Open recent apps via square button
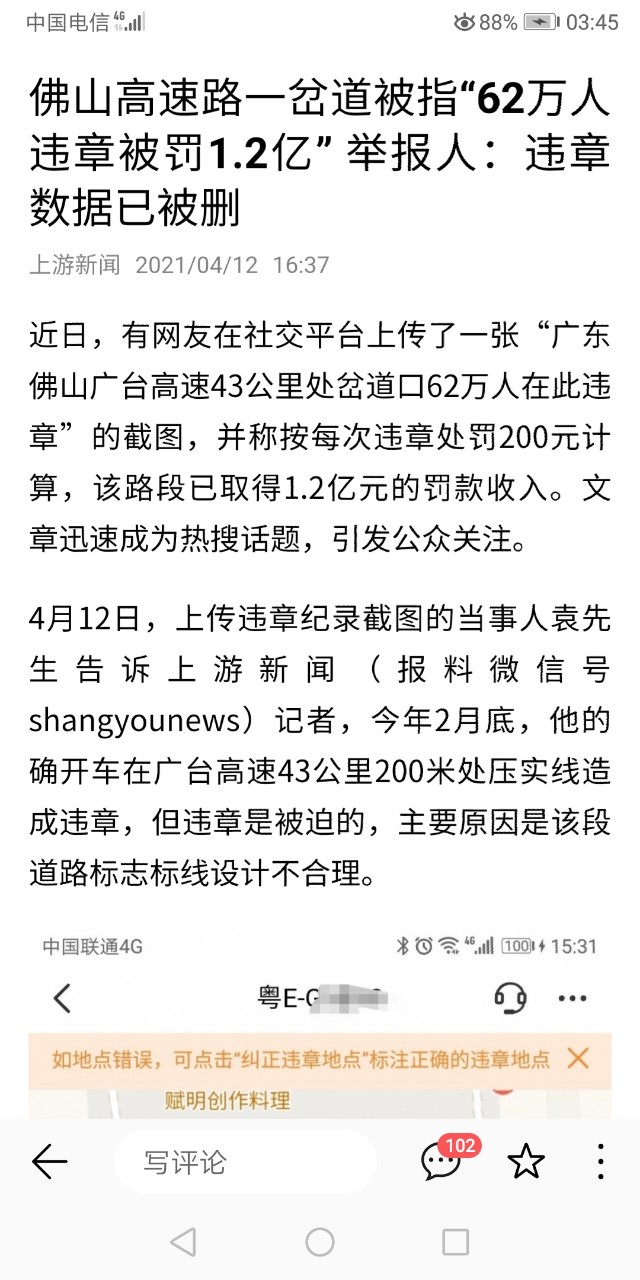Screen dimensions: 640x1280 (455, 1242)
